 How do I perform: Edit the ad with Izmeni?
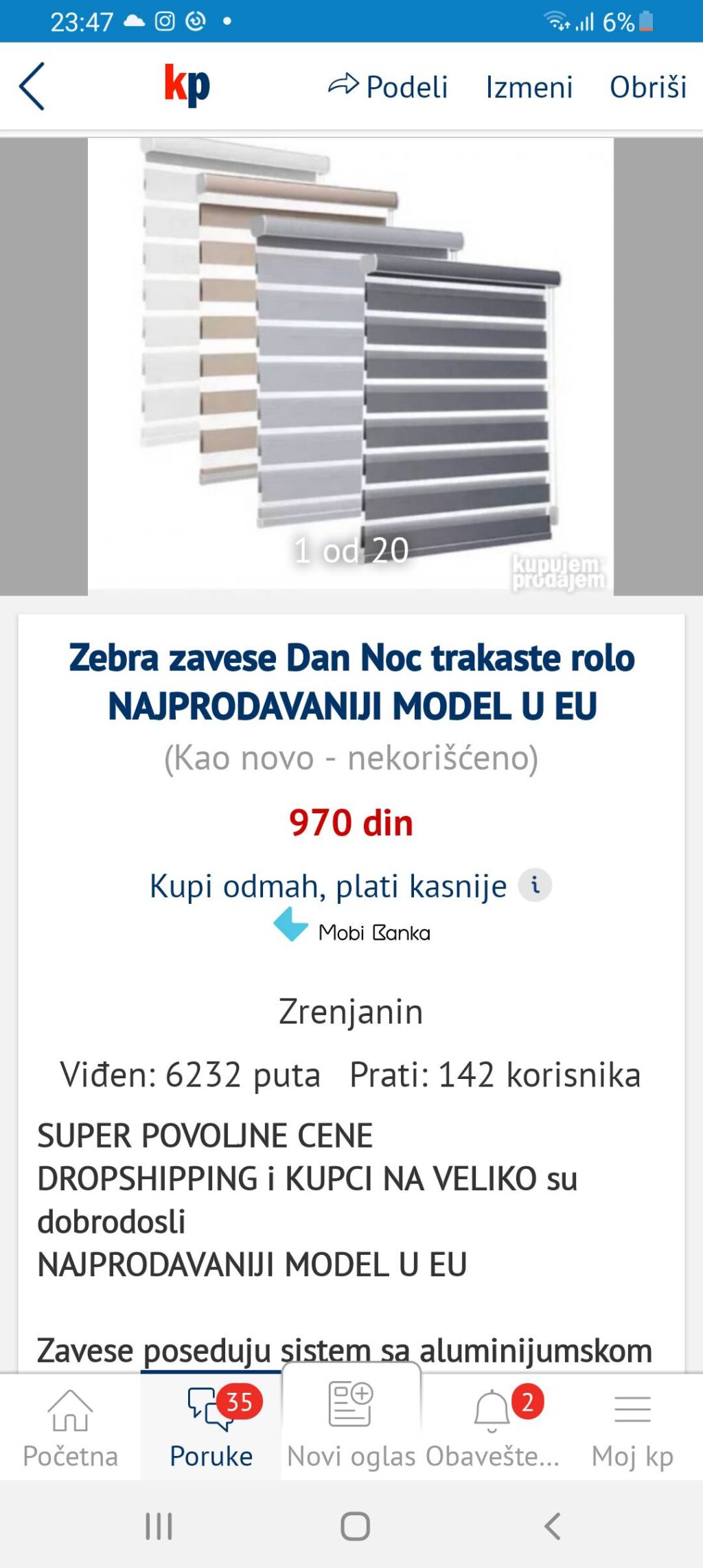(x=529, y=87)
